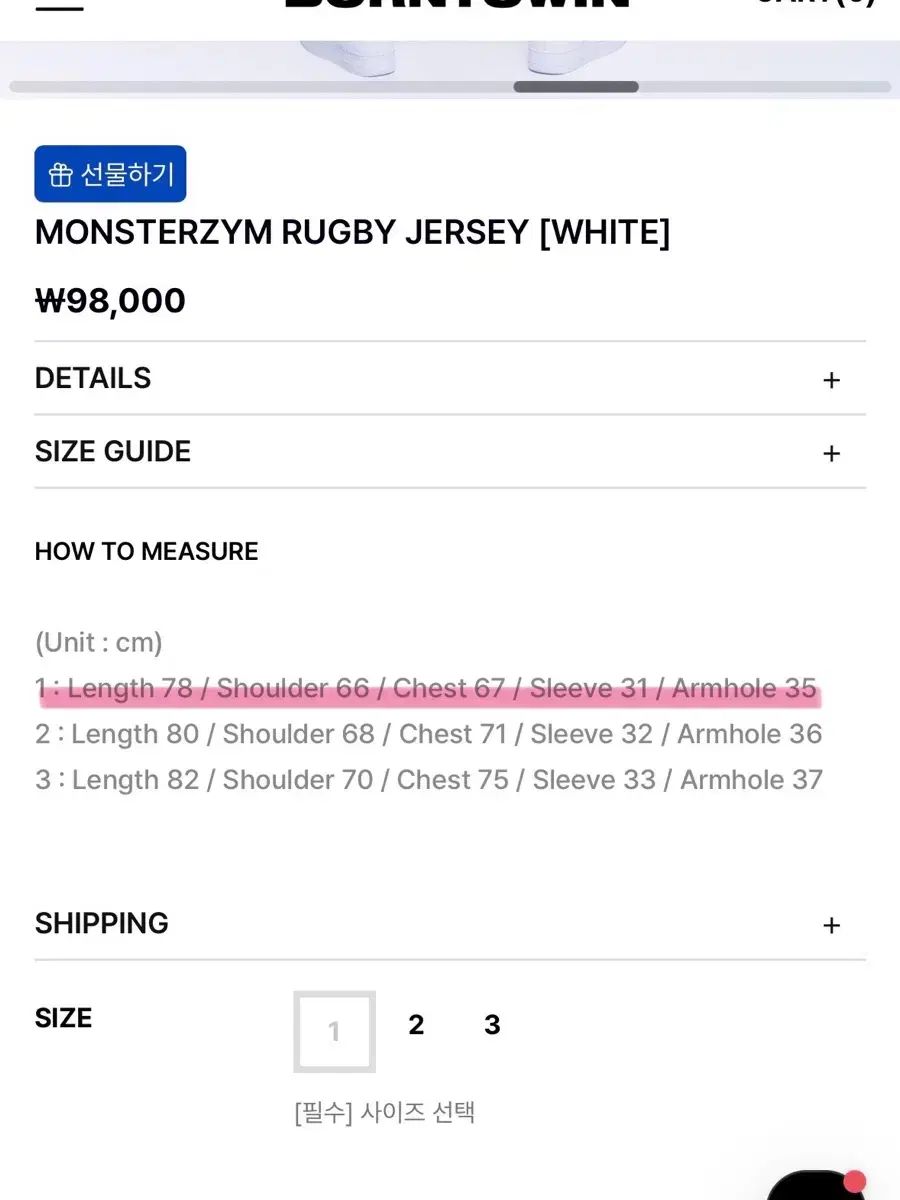Expand the DETAILS section
Screen dimensions: 900x1200
(831, 379)
